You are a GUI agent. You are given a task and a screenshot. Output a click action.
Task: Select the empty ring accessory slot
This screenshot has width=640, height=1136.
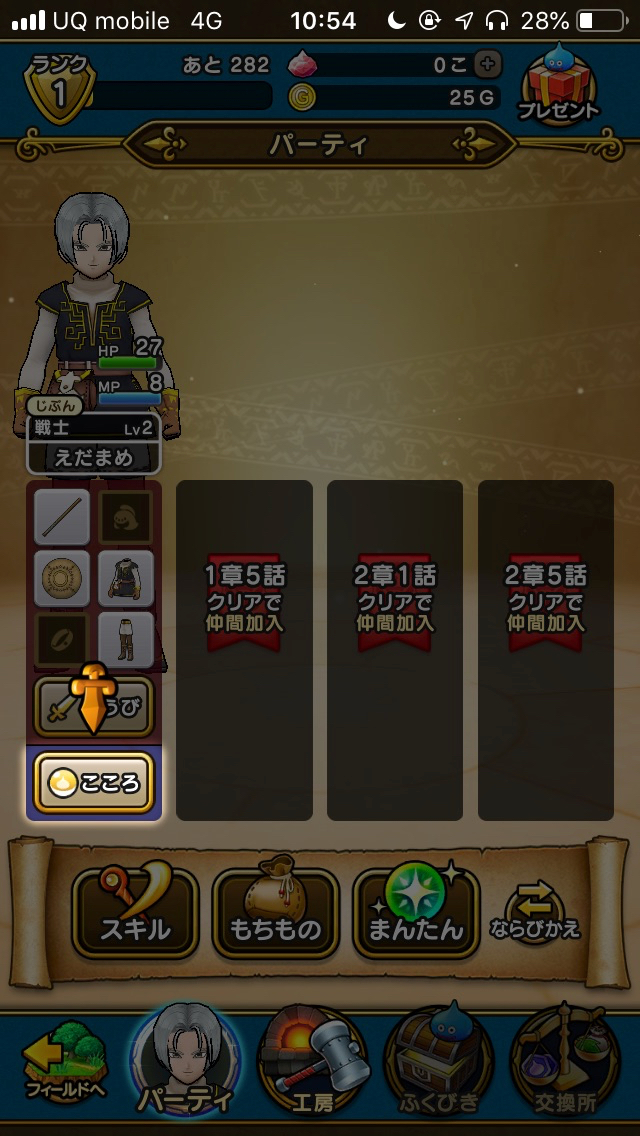[x=62, y=640]
